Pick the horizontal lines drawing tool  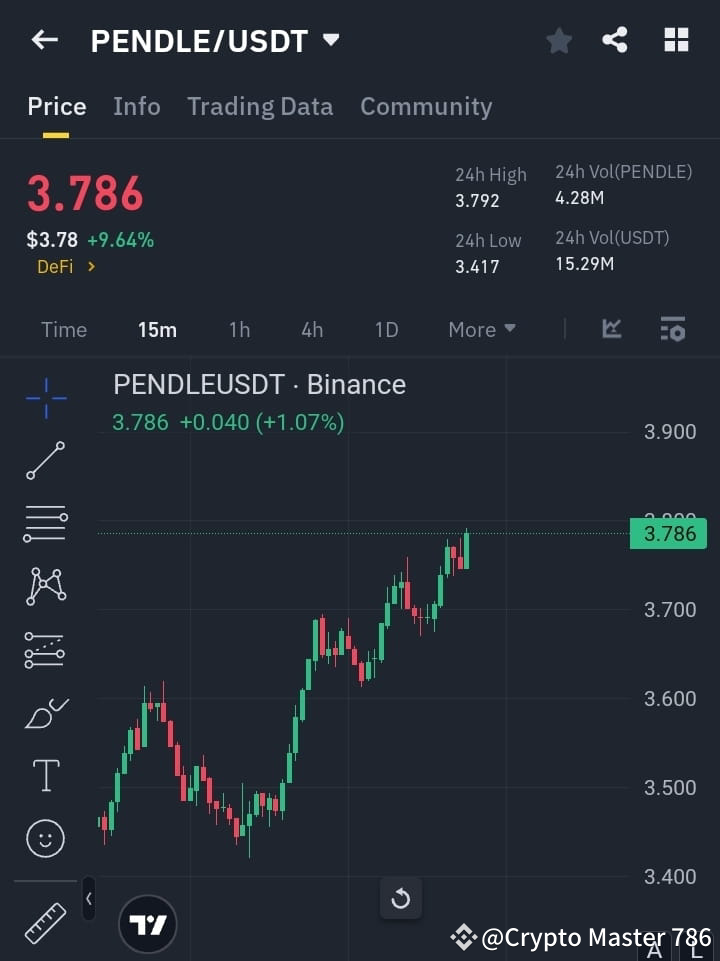(x=45, y=524)
